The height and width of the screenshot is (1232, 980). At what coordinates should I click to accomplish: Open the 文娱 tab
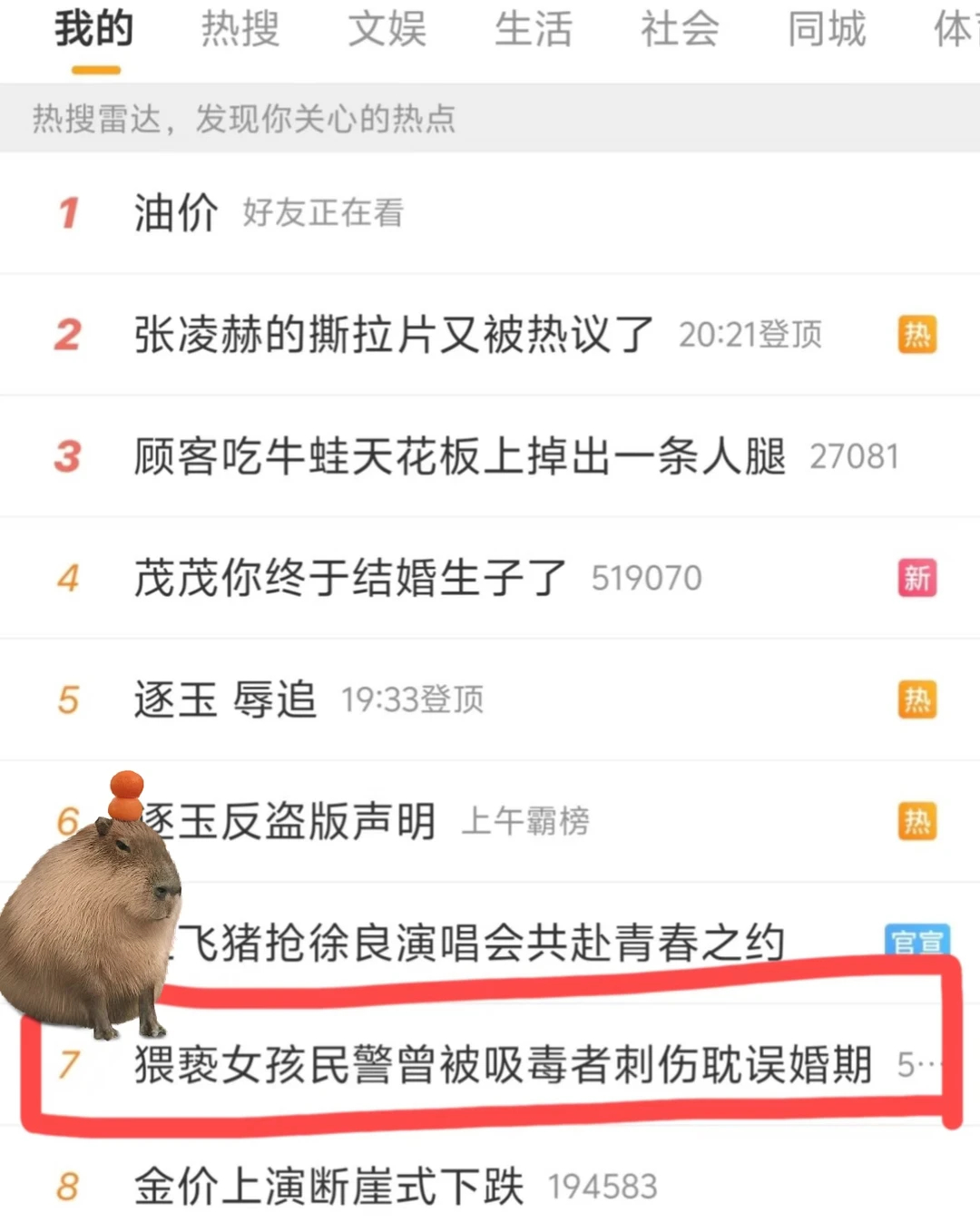coord(387,30)
